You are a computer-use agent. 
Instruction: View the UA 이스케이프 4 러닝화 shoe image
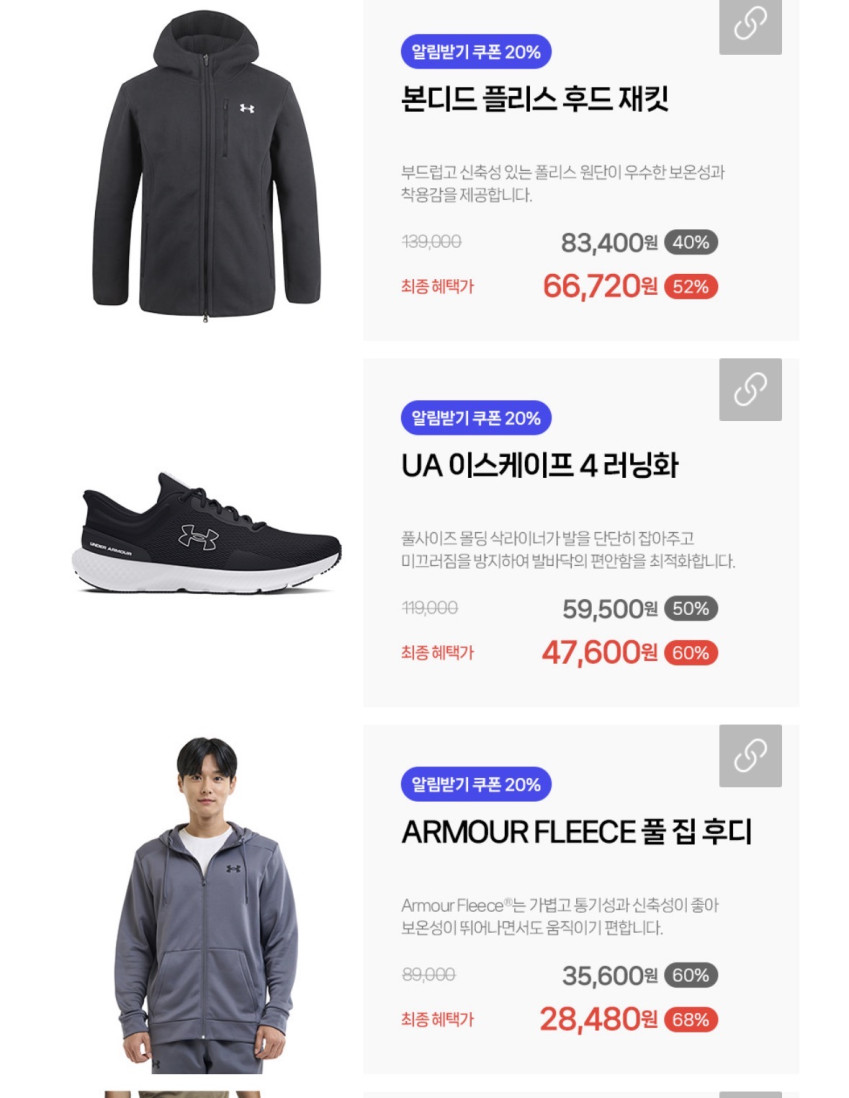point(207,533)
